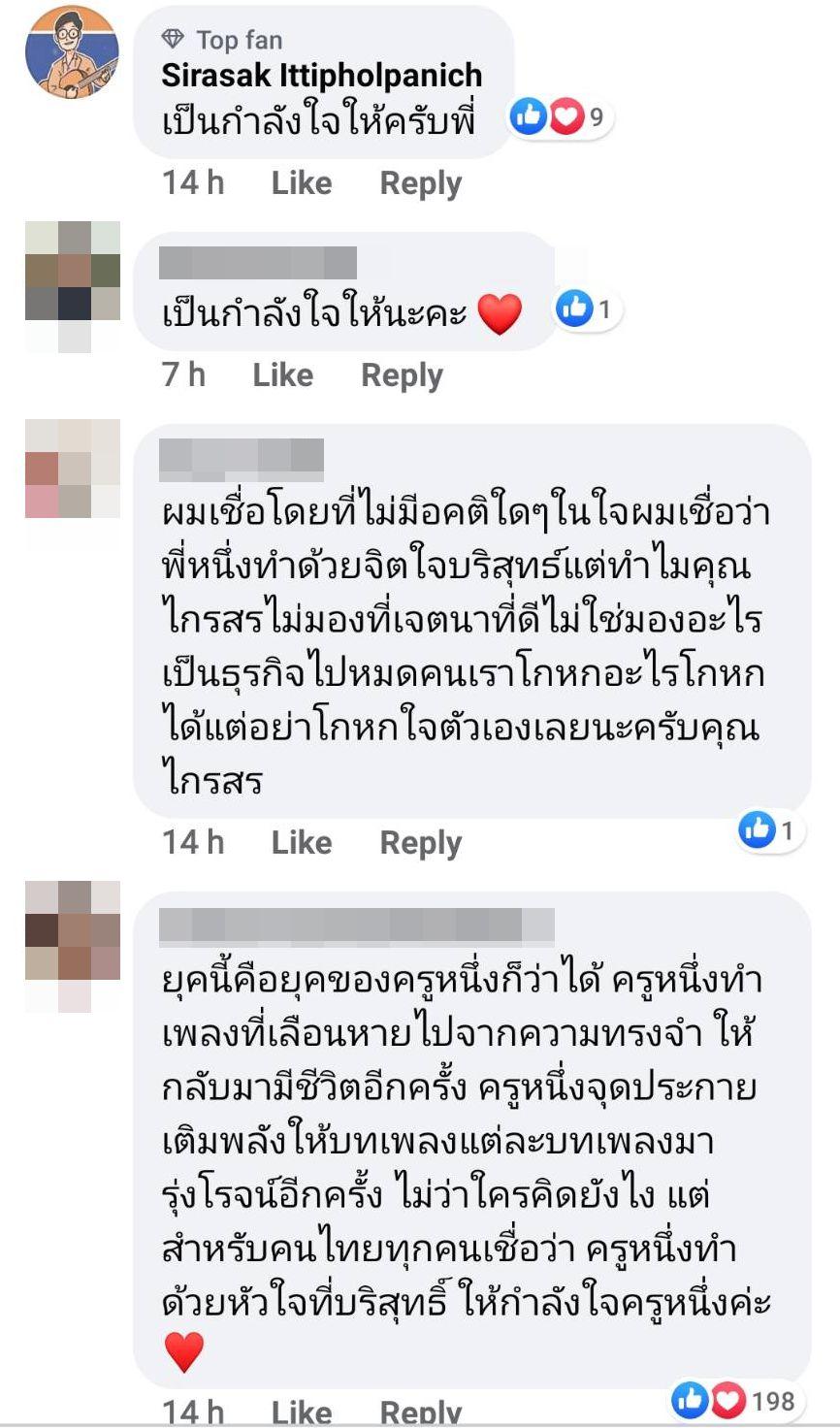View reactions on Sirasak's comment
This screenshot has width=840, height=1428.
pyautogui.click(x=560, y=117)
